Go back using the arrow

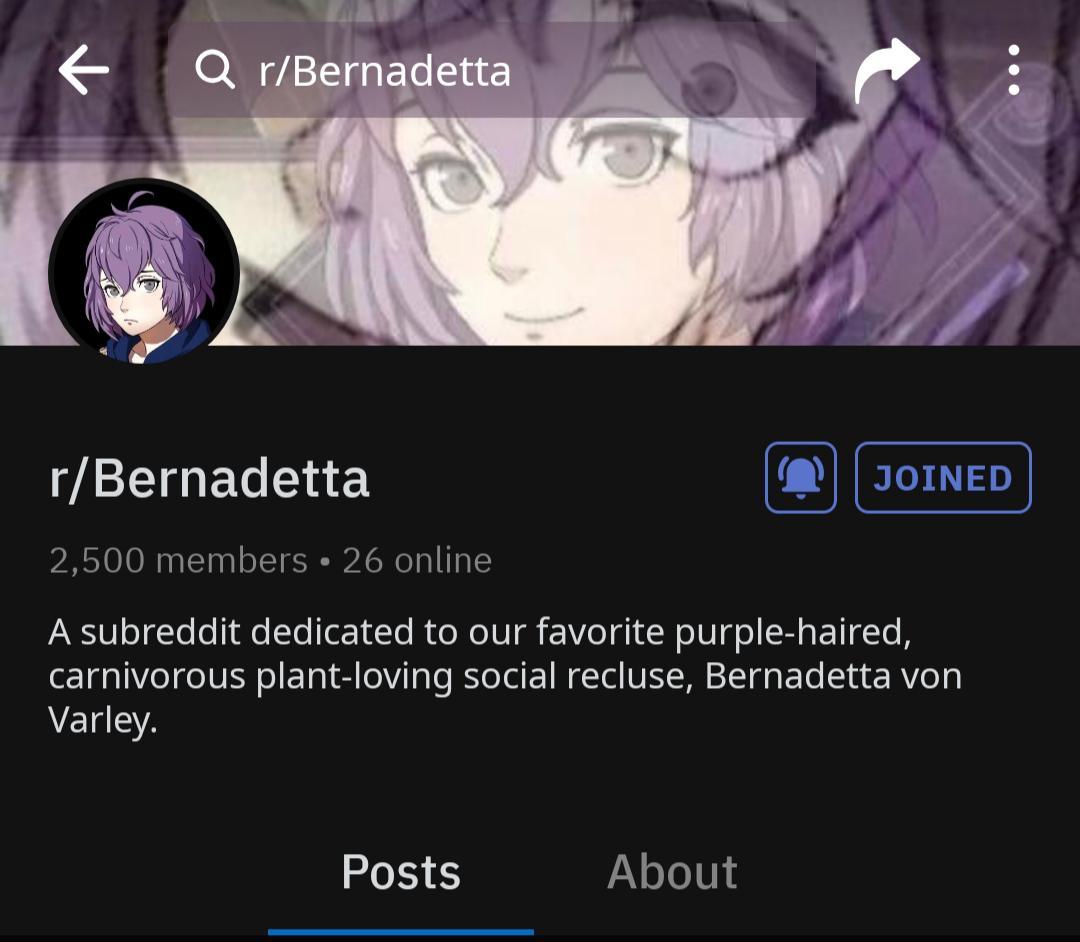(x=83, y=71)
